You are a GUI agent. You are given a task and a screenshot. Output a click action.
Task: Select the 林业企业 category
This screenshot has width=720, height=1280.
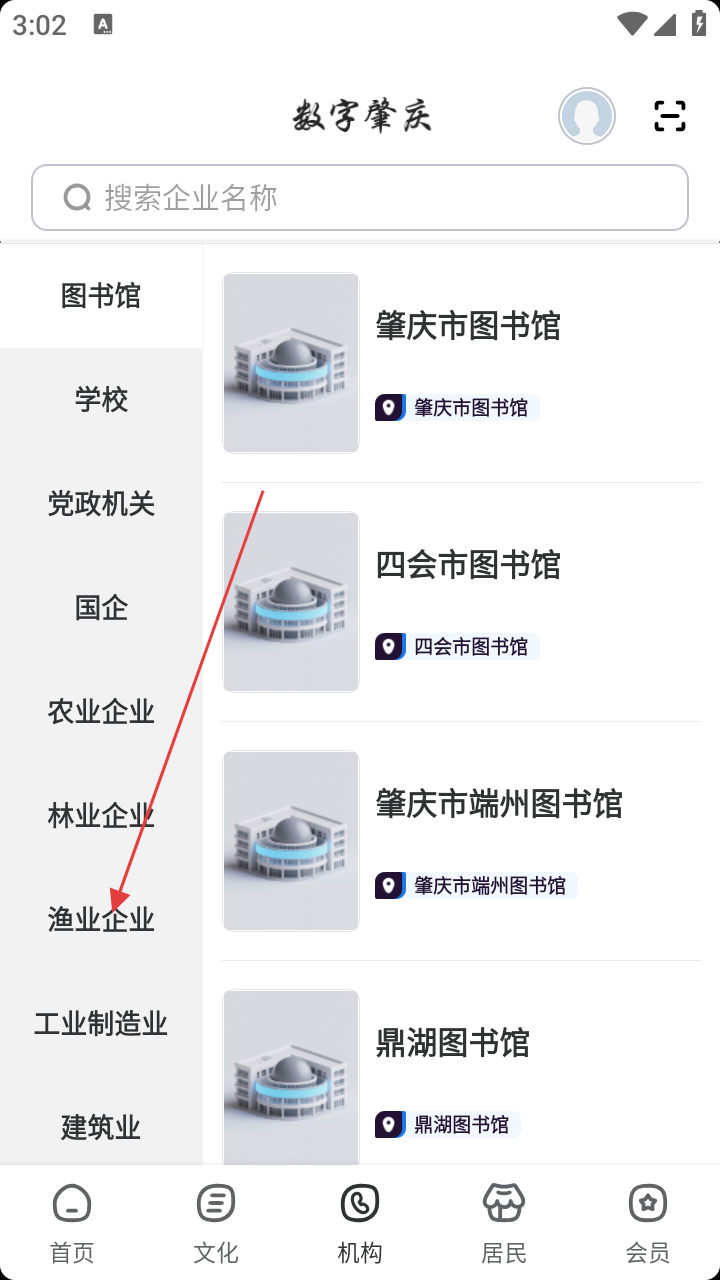pos(101,816)
